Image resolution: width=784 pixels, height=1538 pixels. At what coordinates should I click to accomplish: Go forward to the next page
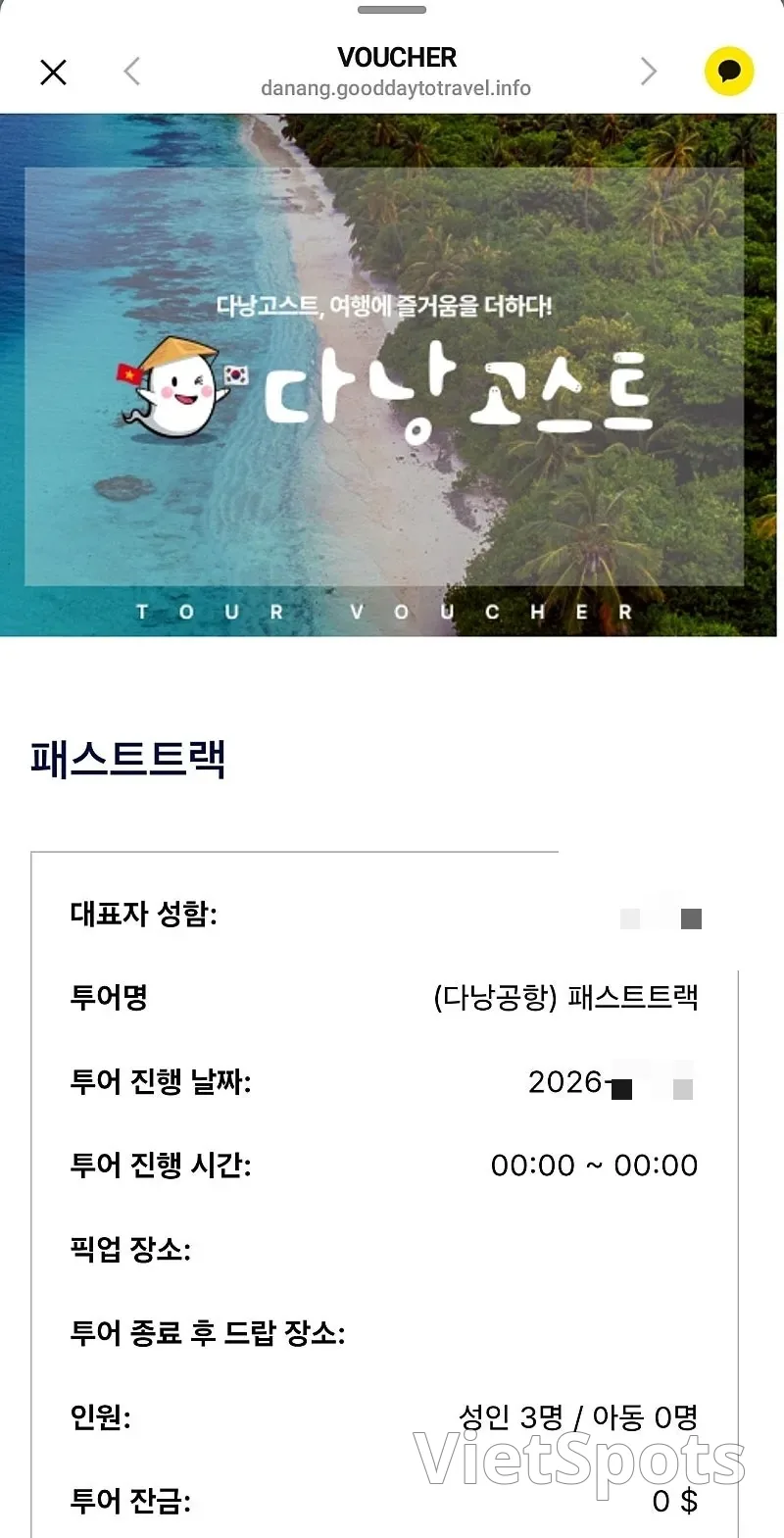coord(648,72)
